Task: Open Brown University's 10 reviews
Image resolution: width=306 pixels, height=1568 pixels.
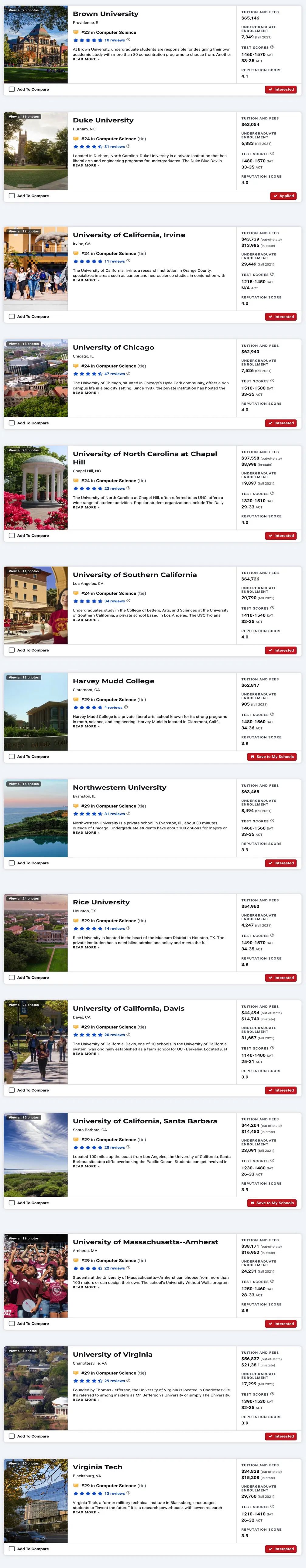Action: click(x=114, y=40)
